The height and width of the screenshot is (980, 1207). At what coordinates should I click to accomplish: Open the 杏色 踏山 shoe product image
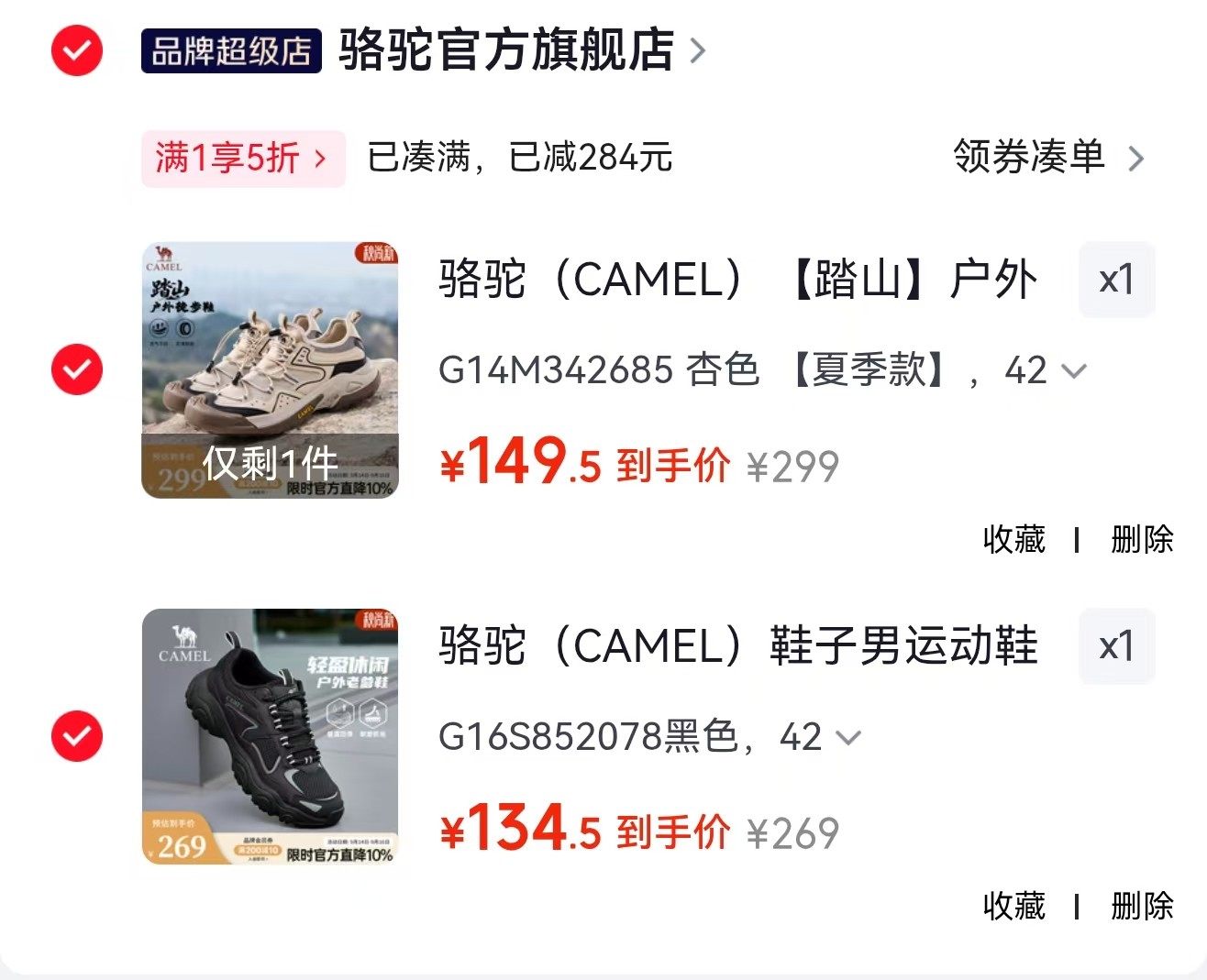[271, 370]
